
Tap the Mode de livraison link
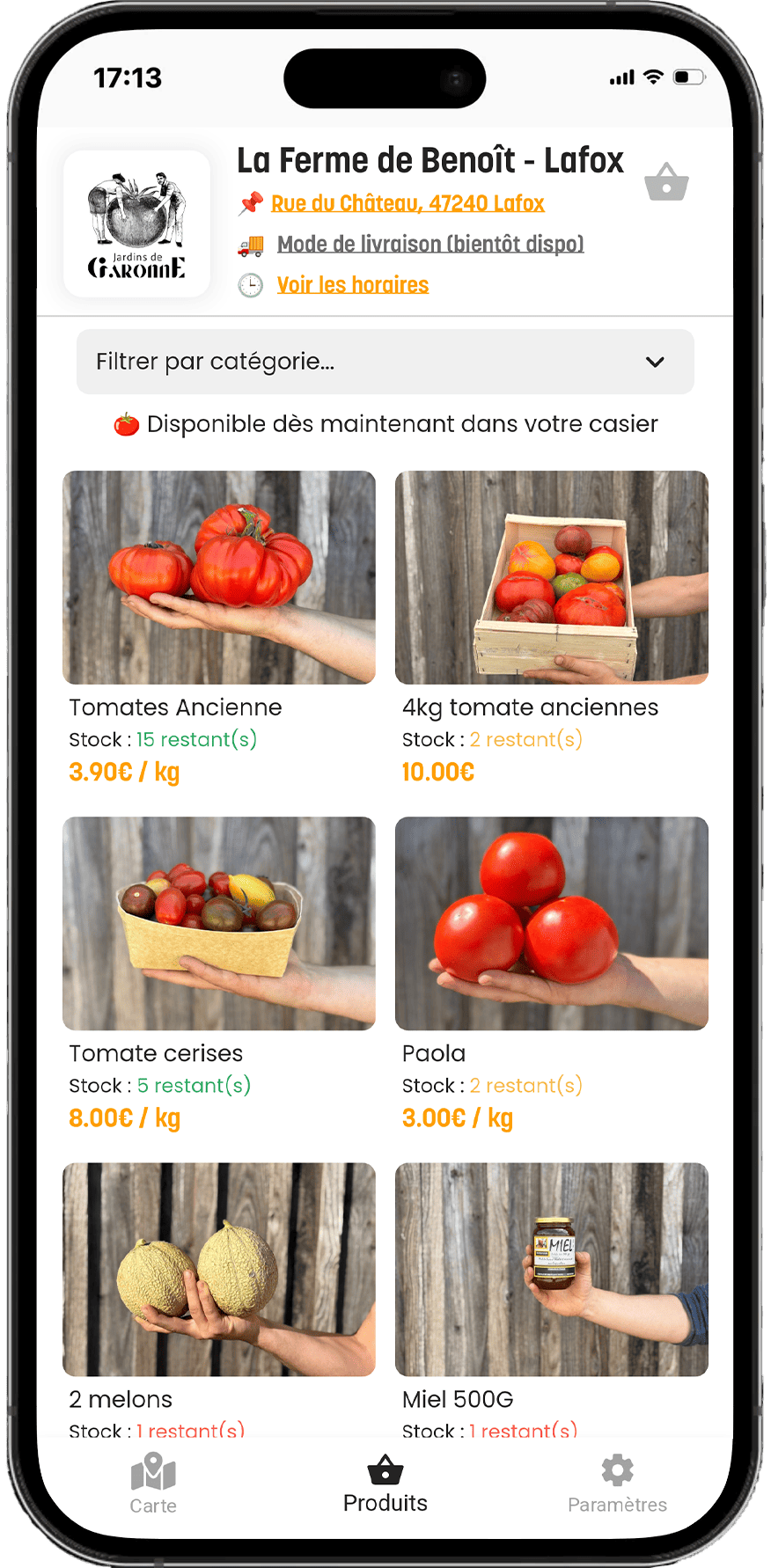[430, 244]
